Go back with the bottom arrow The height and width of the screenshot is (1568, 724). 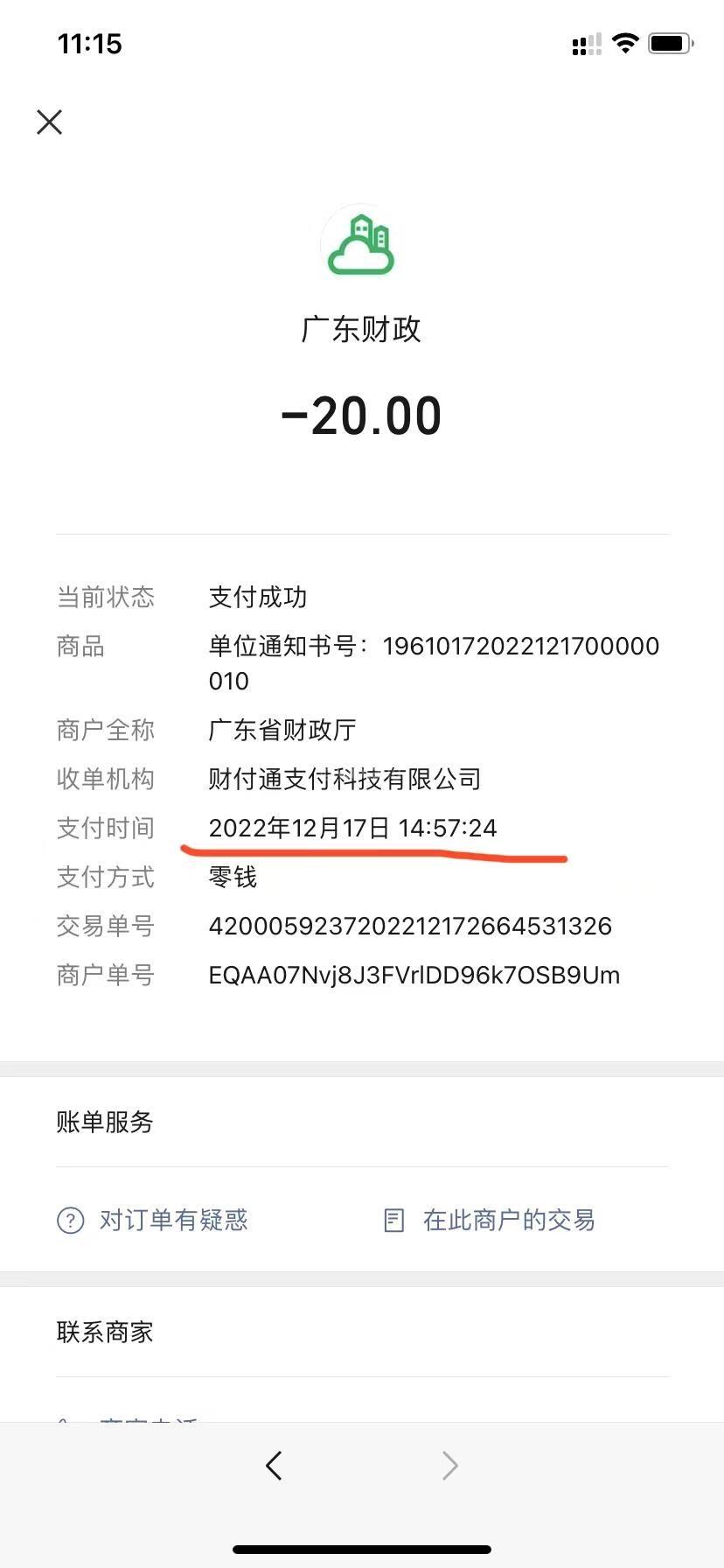coord(274,1465)
